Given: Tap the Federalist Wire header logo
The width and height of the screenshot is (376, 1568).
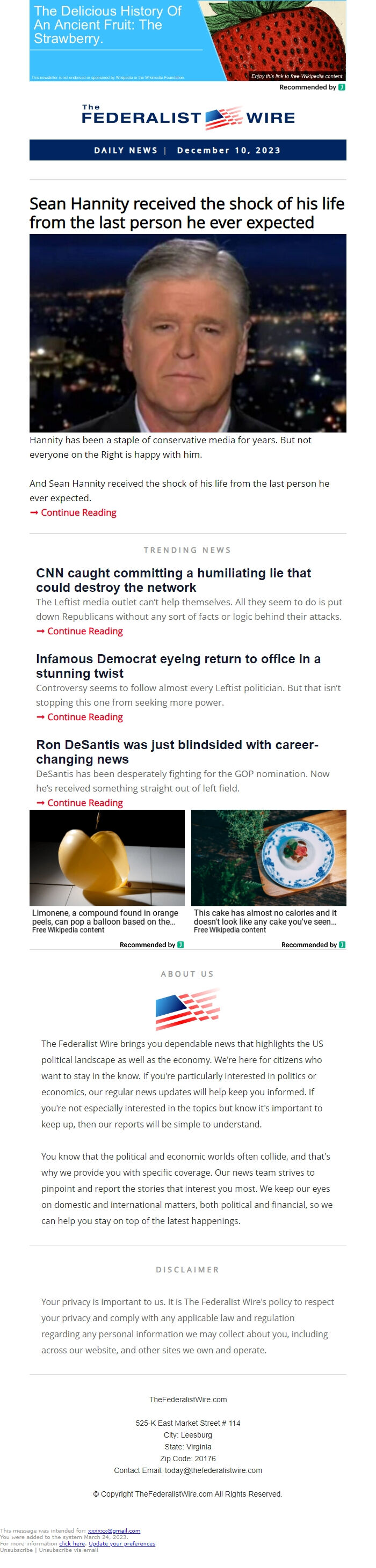Looking at the screenshot, I should pyautogui.click(x=187, y=117).
